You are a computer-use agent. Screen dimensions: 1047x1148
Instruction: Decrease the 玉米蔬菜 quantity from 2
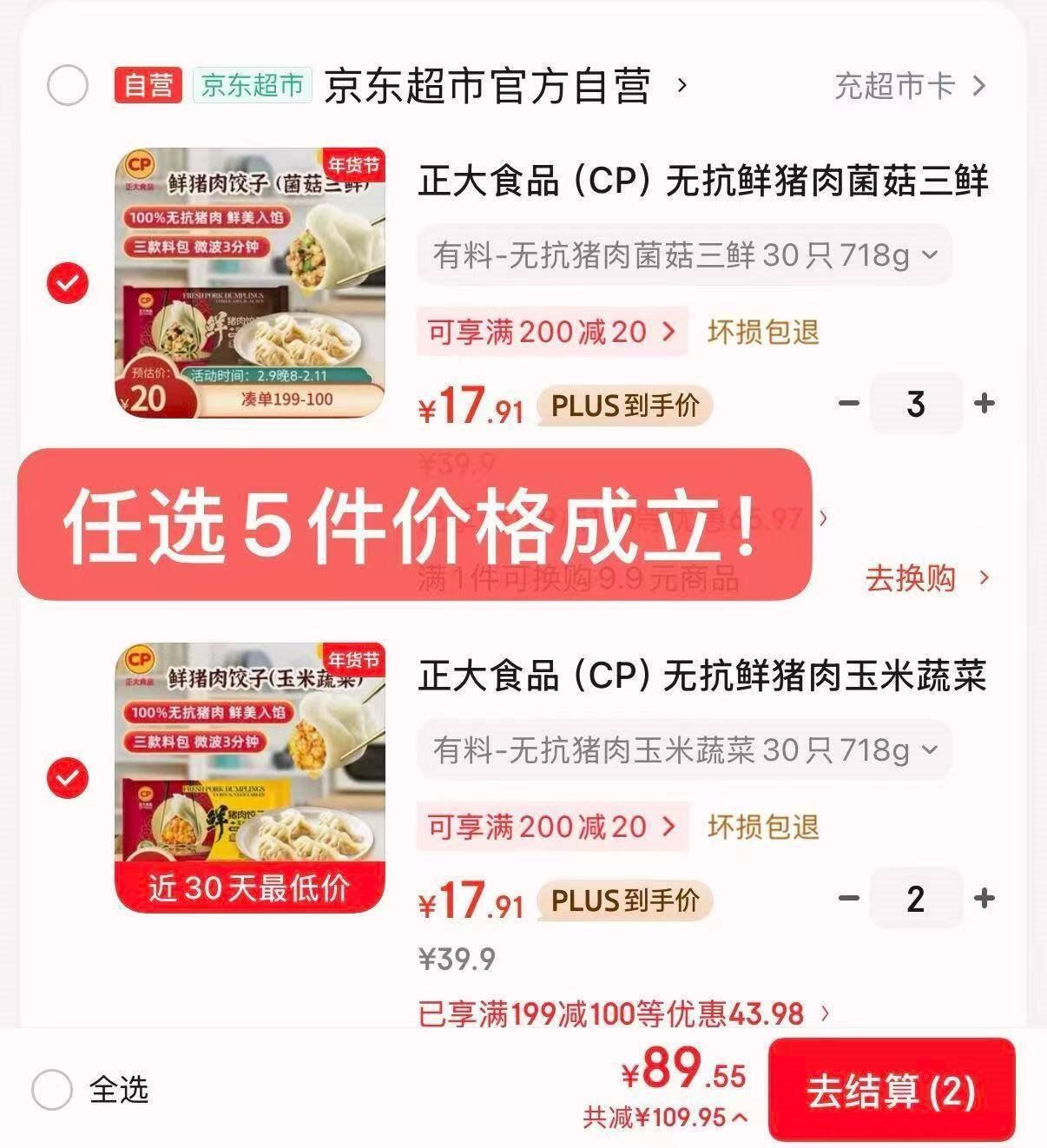(x=848, y=899)
